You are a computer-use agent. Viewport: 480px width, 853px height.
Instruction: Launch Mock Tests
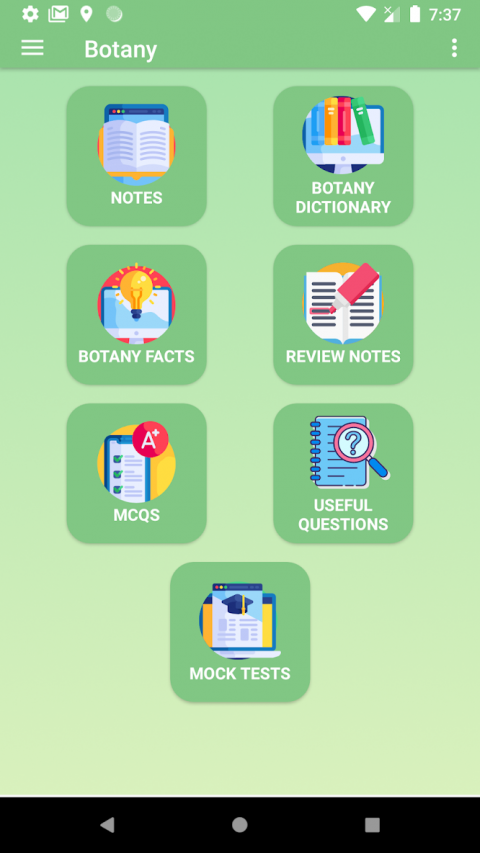(240, 632)
